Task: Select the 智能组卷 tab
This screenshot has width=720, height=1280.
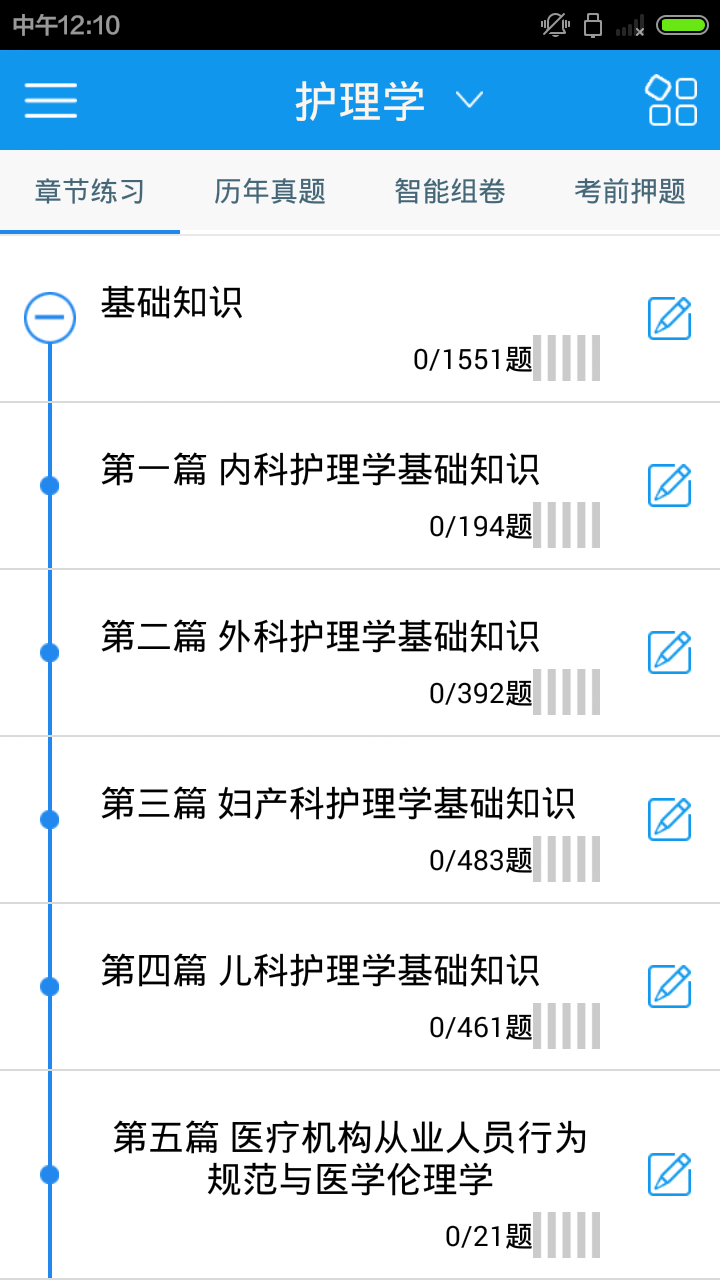Action: (x=450, y=191)
